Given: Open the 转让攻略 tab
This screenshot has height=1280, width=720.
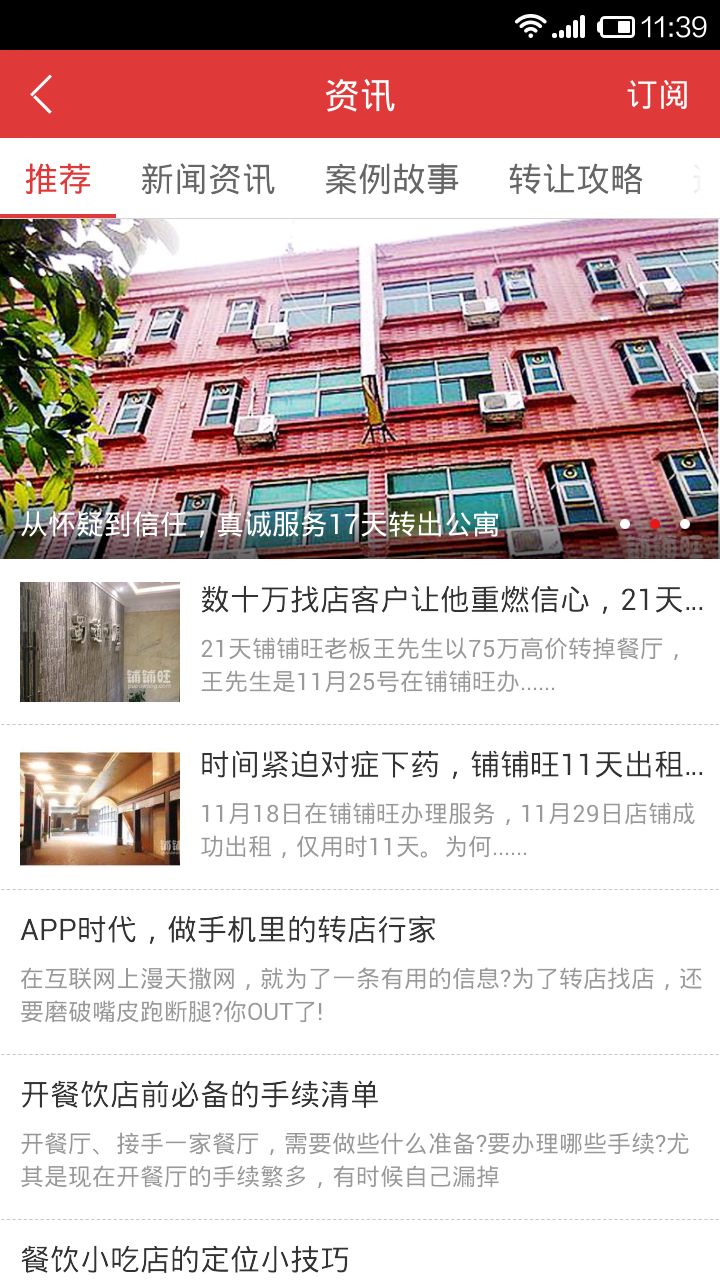Looking at the screenshot, I should click(575, 180).
